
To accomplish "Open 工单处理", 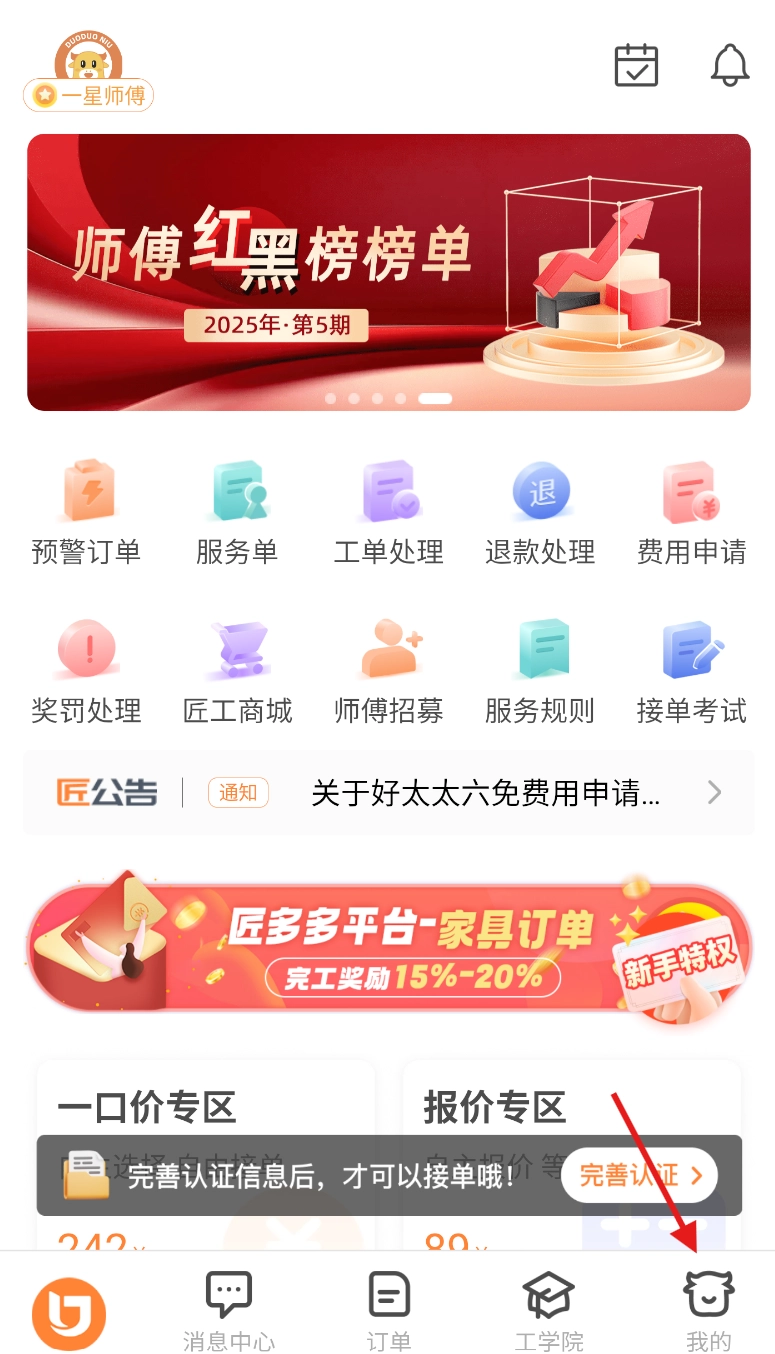I will [x=388, y=511].
